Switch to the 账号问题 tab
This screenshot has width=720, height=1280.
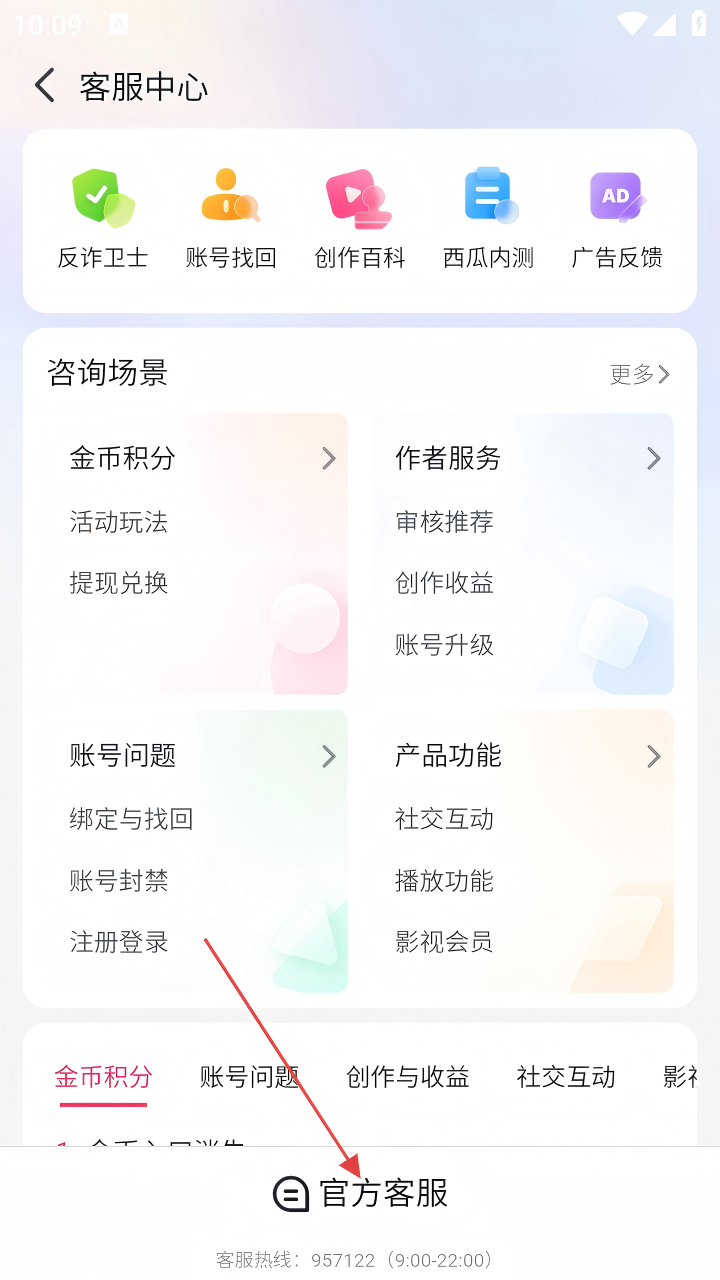249,1077
